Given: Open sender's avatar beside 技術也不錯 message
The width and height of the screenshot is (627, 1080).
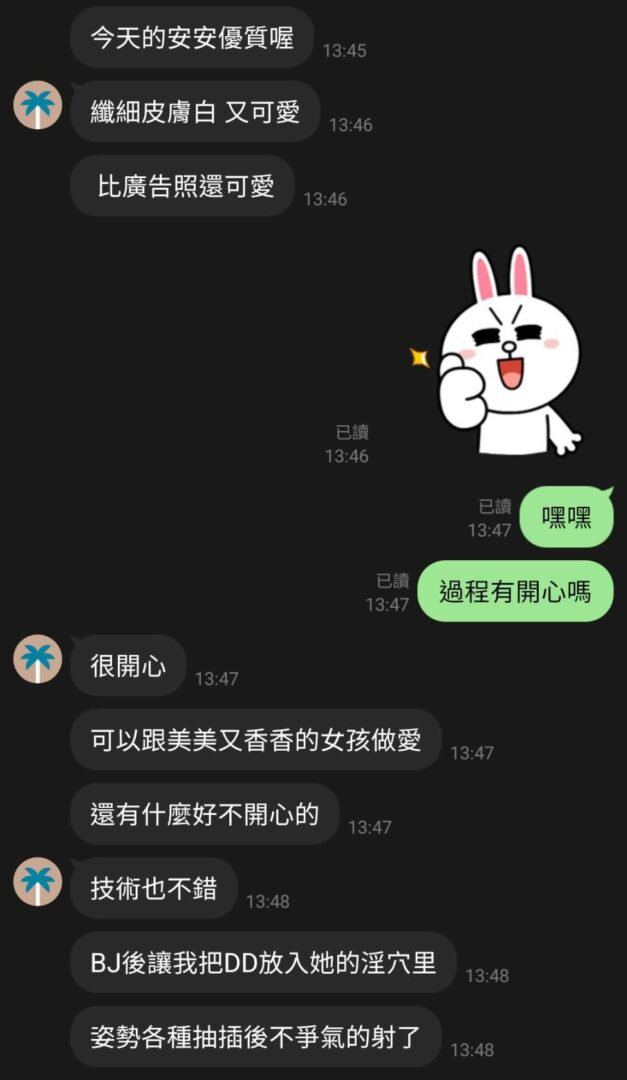Looking at the screenshot, I should pyautogui.click(x=37, y=882).
